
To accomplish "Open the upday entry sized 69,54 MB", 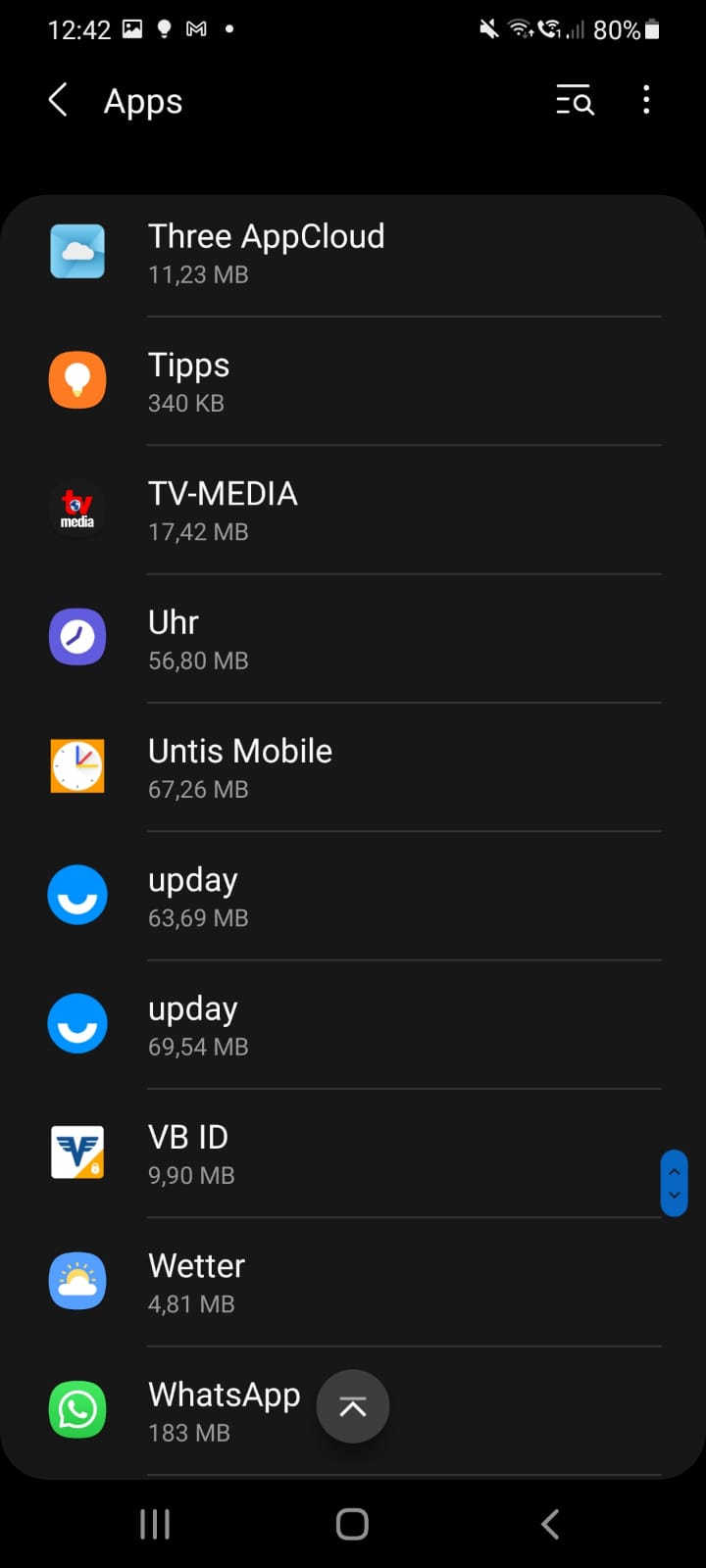I will point(353,1024).
